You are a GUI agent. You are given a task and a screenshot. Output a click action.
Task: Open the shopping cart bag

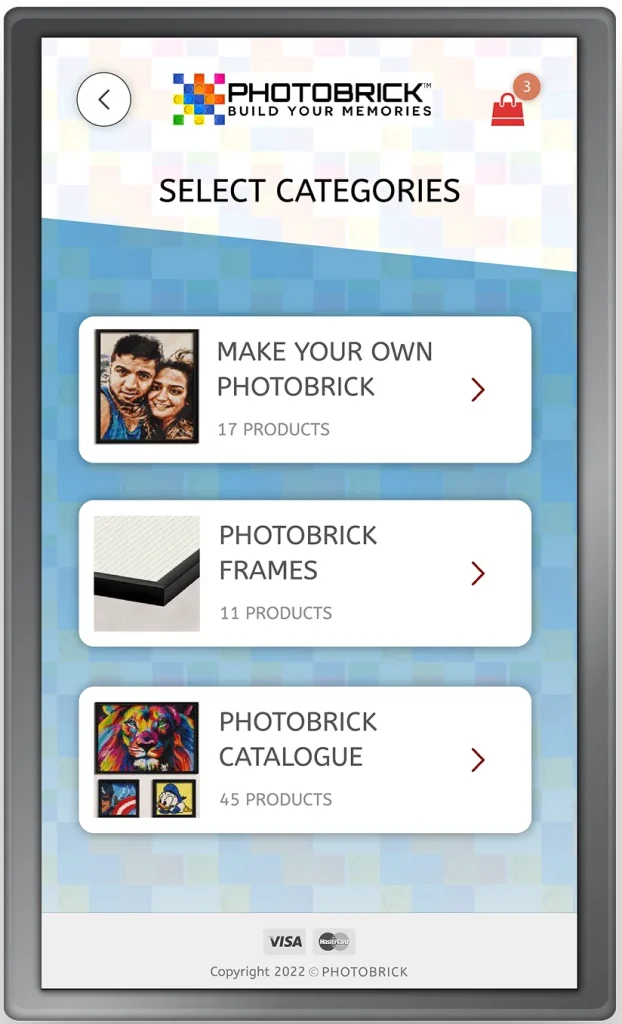tap(508, 108)
